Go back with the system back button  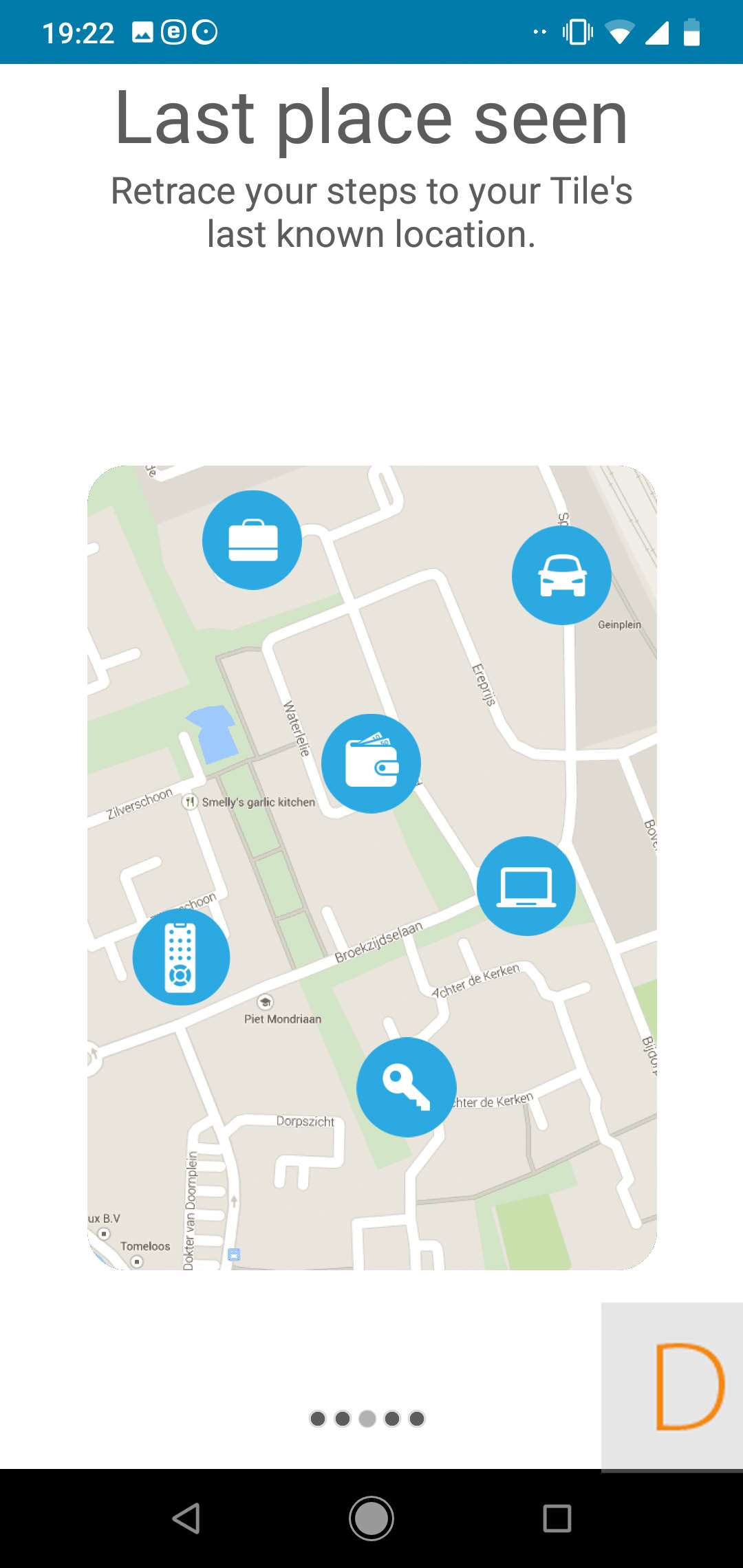[x=186, y=1518]
